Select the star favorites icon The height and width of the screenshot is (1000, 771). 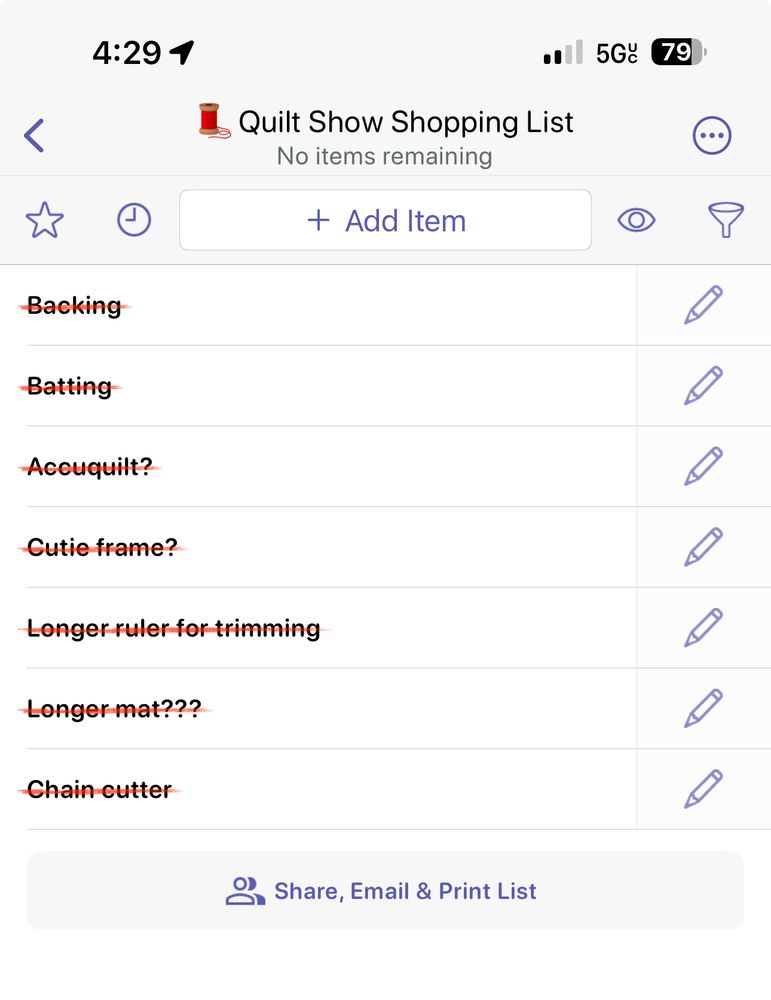tap(44, 220)
